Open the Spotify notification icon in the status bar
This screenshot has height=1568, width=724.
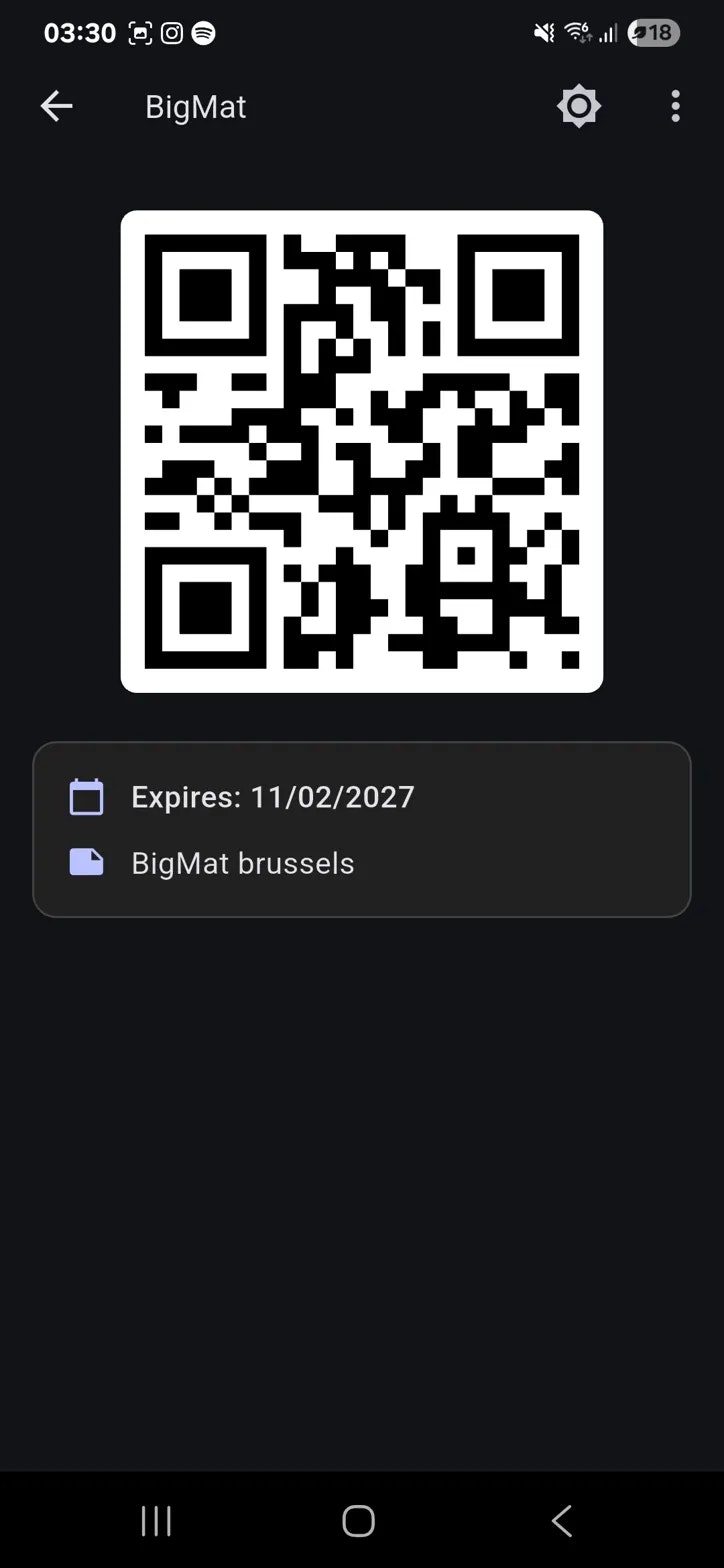[204, 32]
